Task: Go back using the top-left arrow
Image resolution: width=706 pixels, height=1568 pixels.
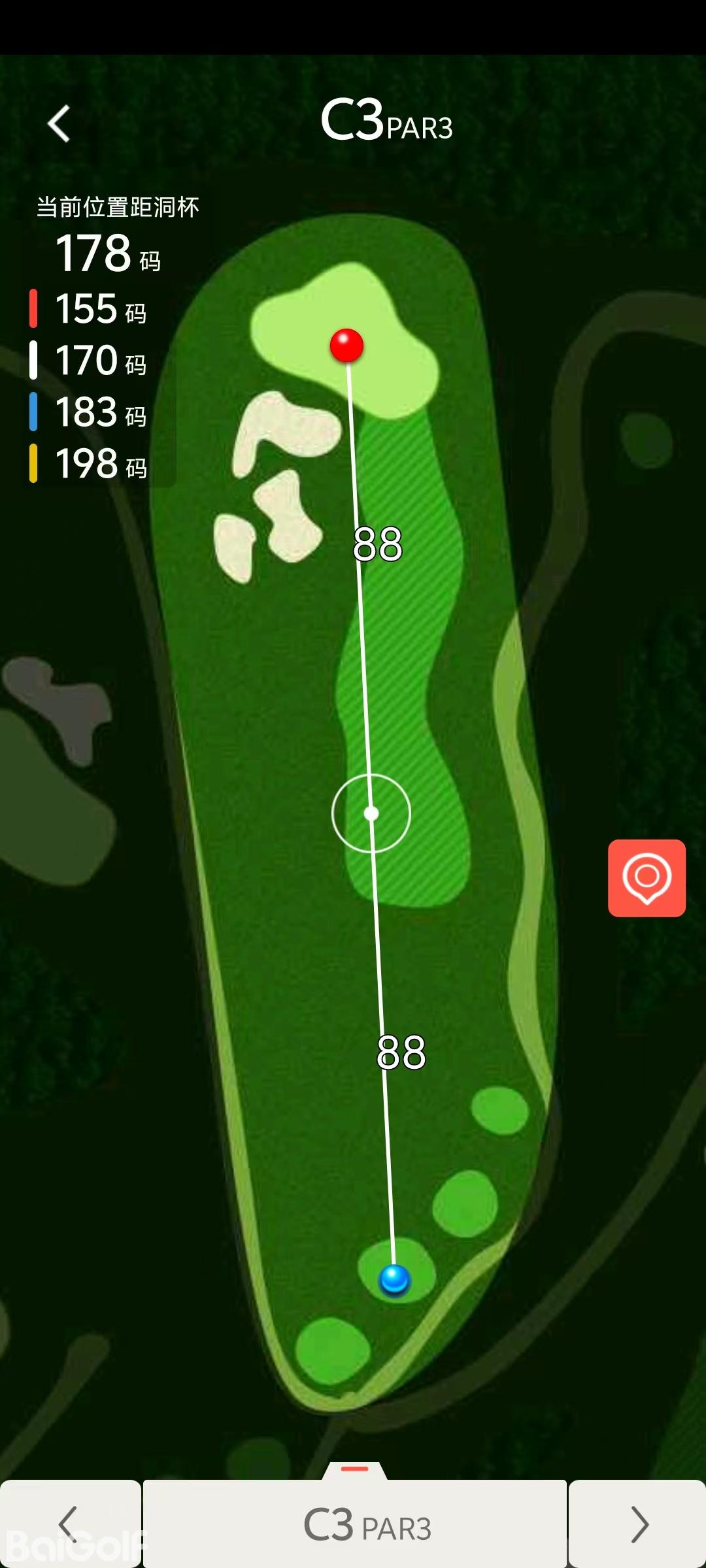Action: coord(59,123)
